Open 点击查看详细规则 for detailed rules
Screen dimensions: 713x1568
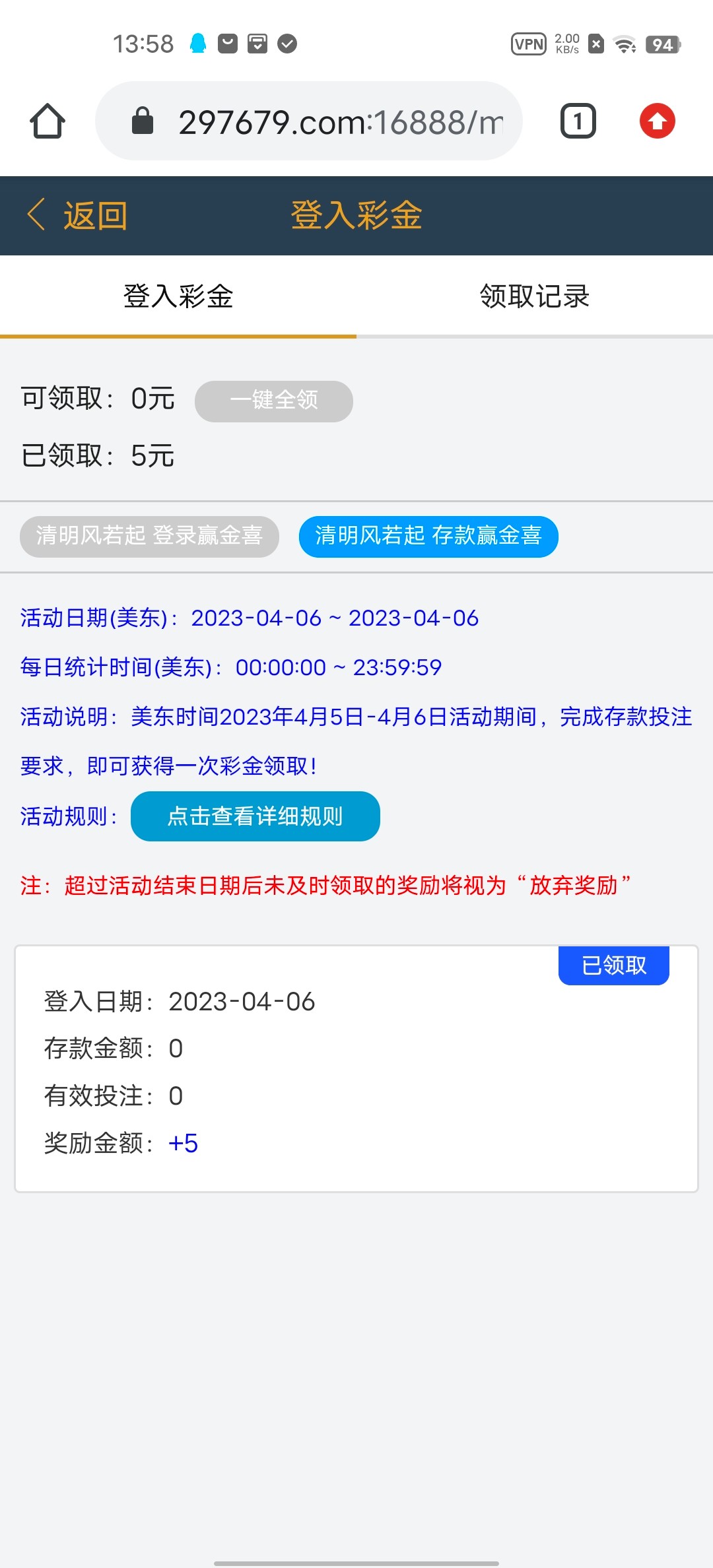click(255, 816)
